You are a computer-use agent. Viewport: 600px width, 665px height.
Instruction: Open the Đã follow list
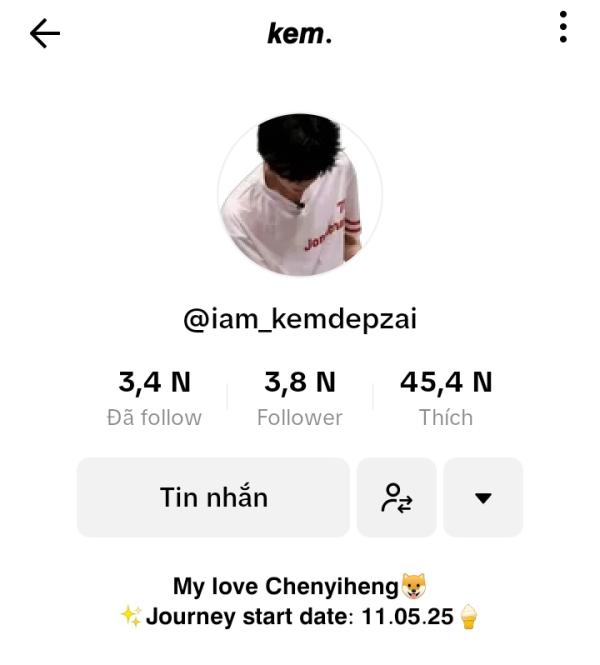(154, 398)
